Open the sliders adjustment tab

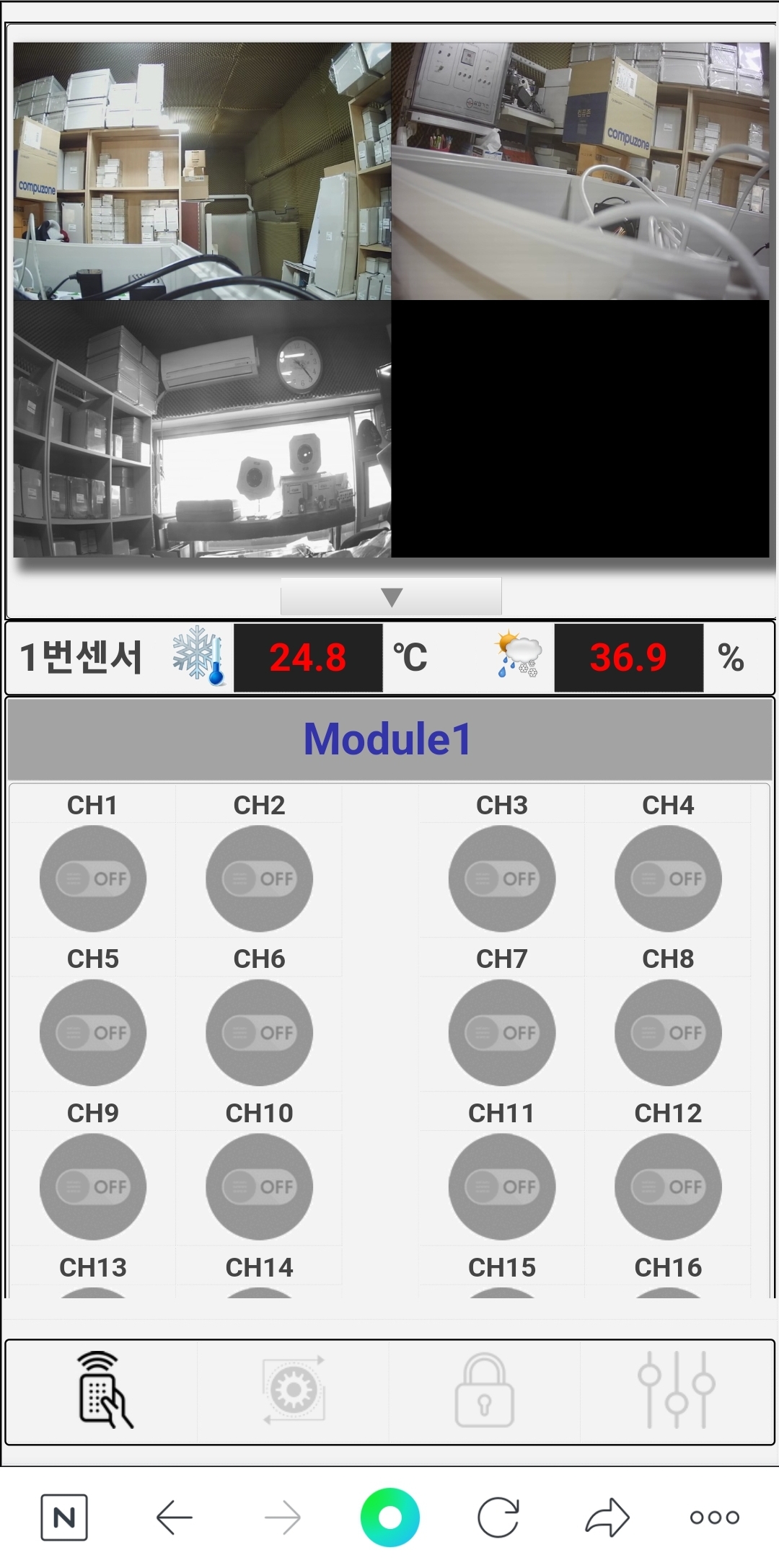[676, 1390]
